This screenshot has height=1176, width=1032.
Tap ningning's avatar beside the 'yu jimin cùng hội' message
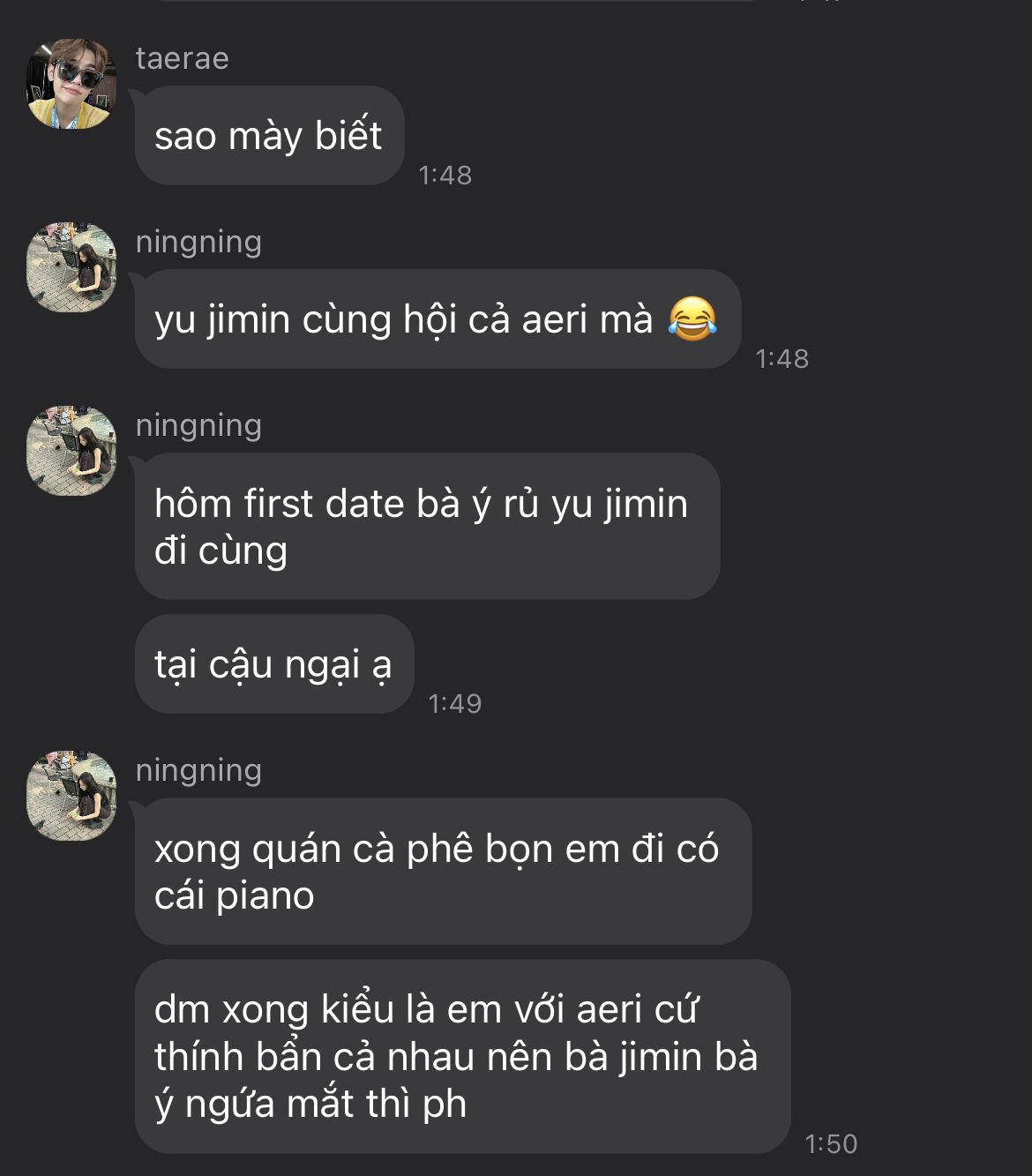(x=71, y=267)
